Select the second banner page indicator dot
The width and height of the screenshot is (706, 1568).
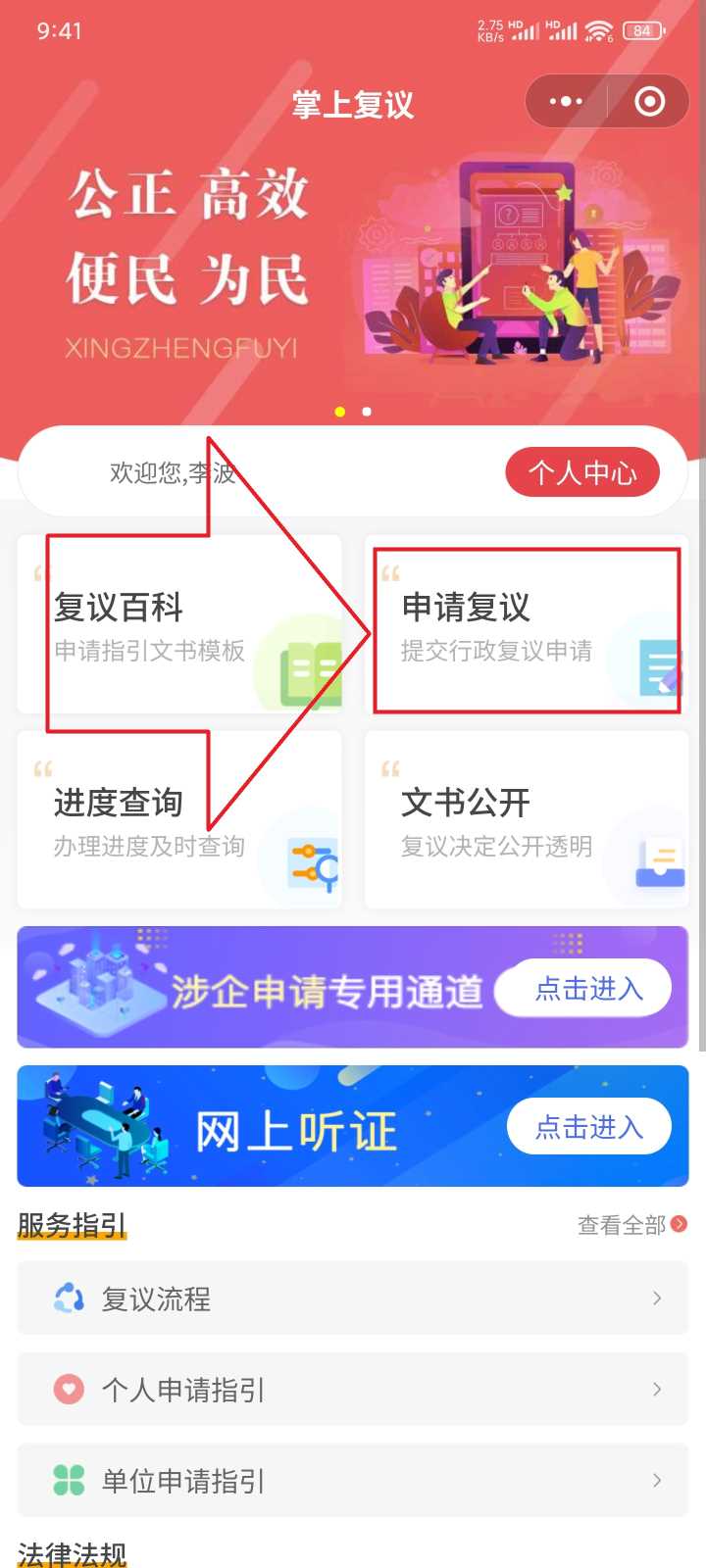click(367, 412)
